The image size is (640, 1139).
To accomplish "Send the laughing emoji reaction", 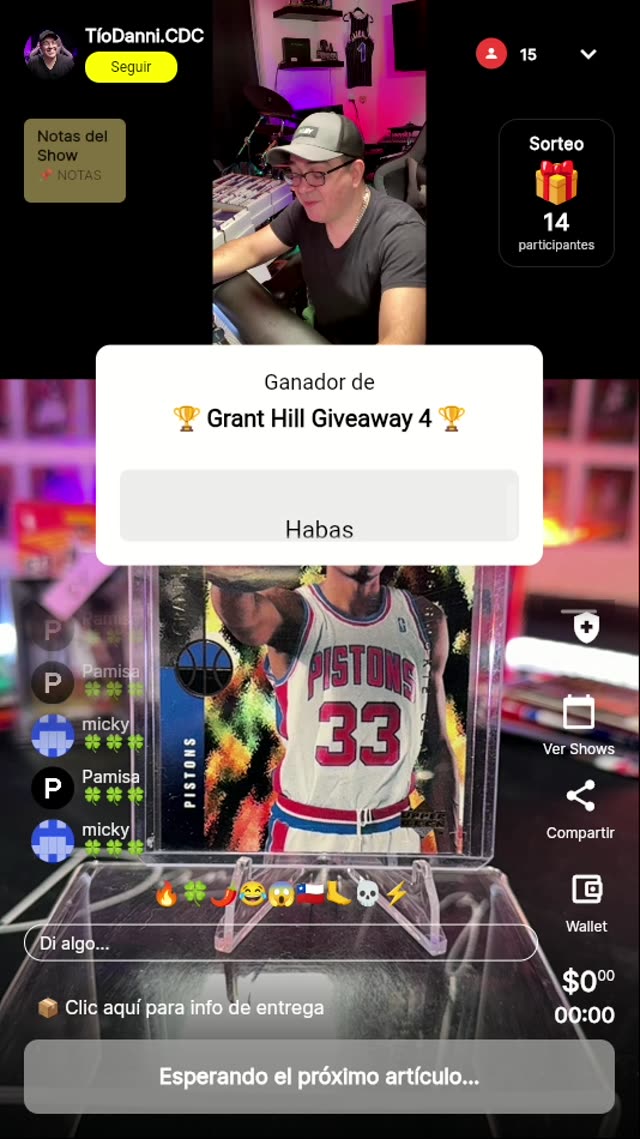I will click(252, 894).
